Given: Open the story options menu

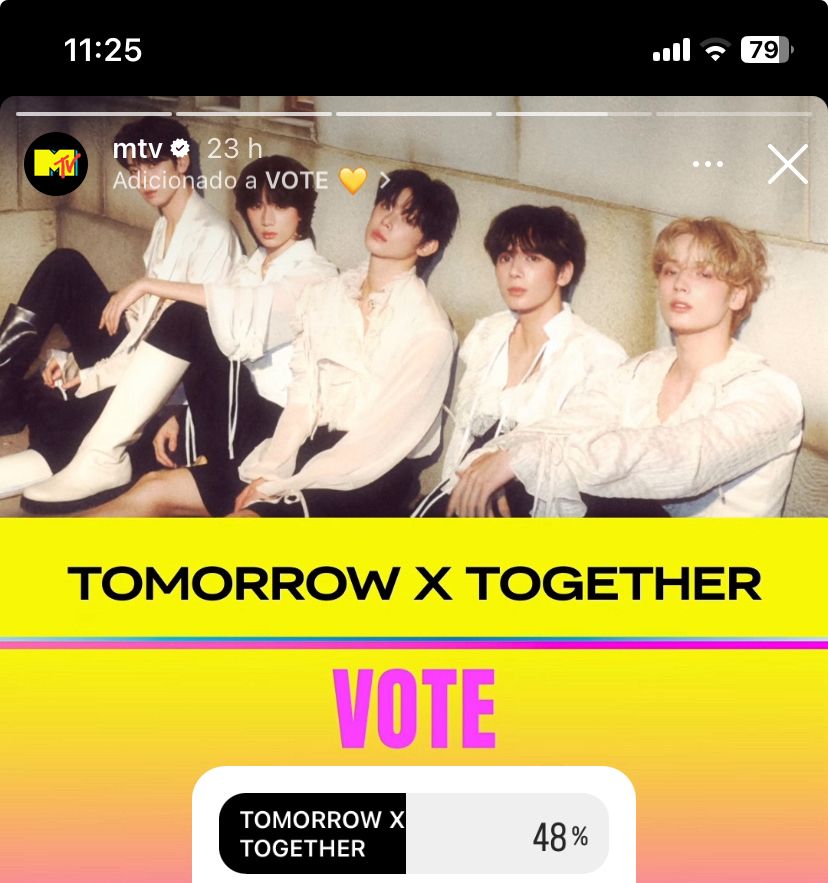Looking at the screenshot, I should pos(707,164).
